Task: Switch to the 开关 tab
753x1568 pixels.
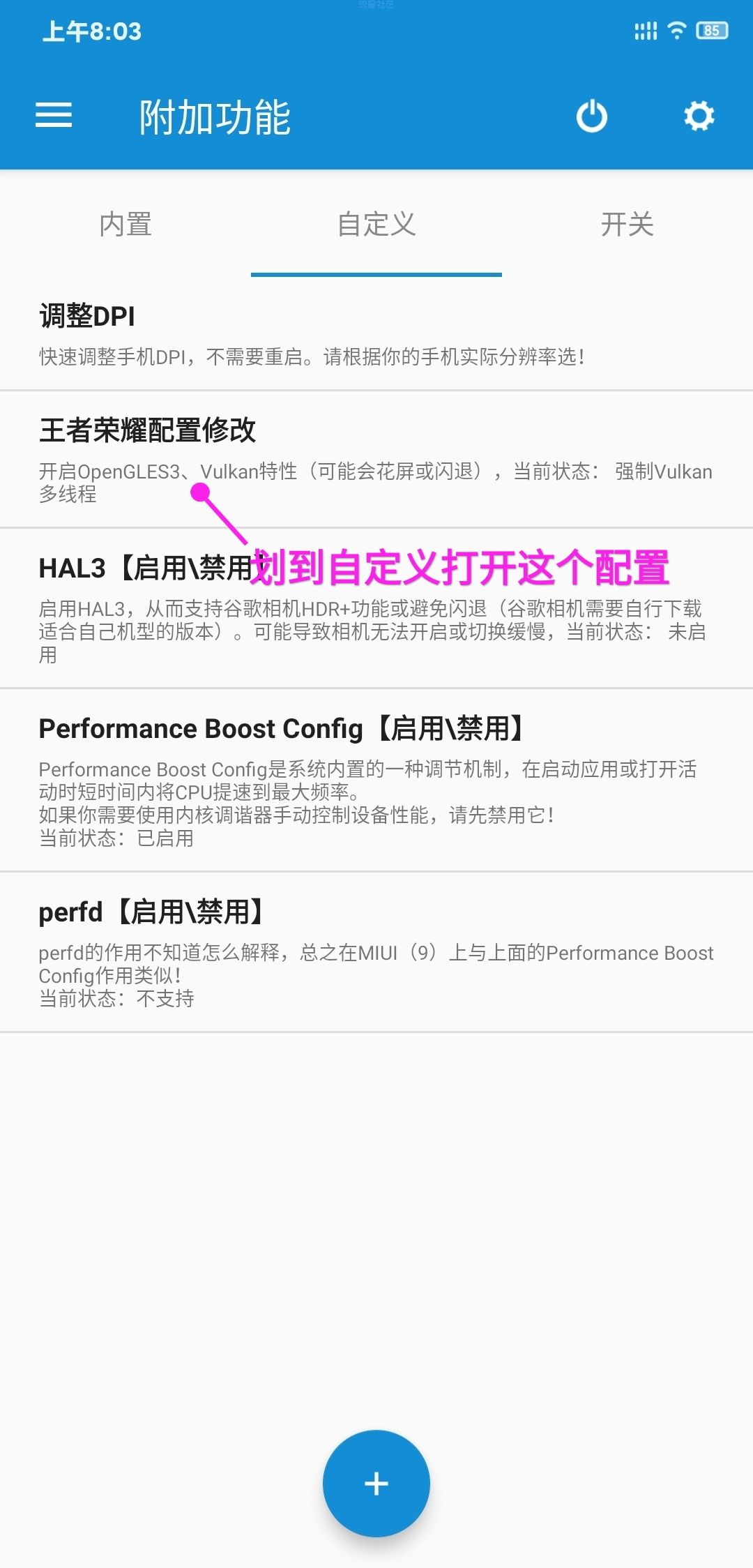Action: pyautogui.click(x=627, y=225)
